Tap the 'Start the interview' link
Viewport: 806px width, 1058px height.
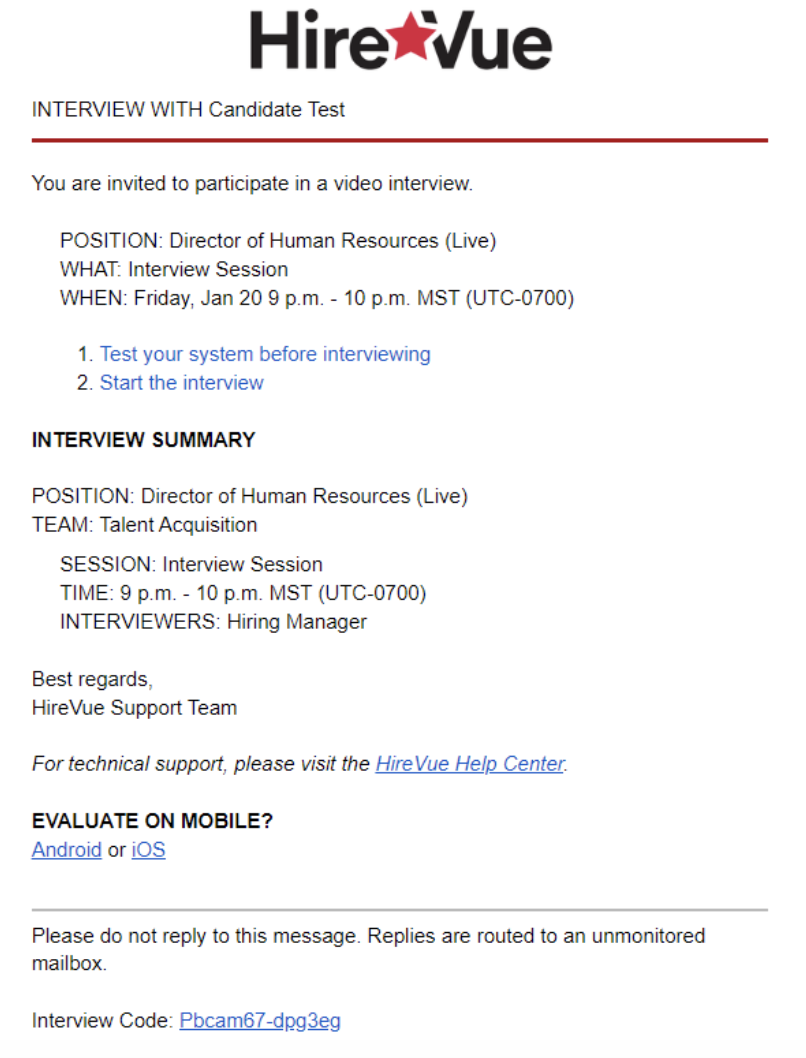pos(181,383)
